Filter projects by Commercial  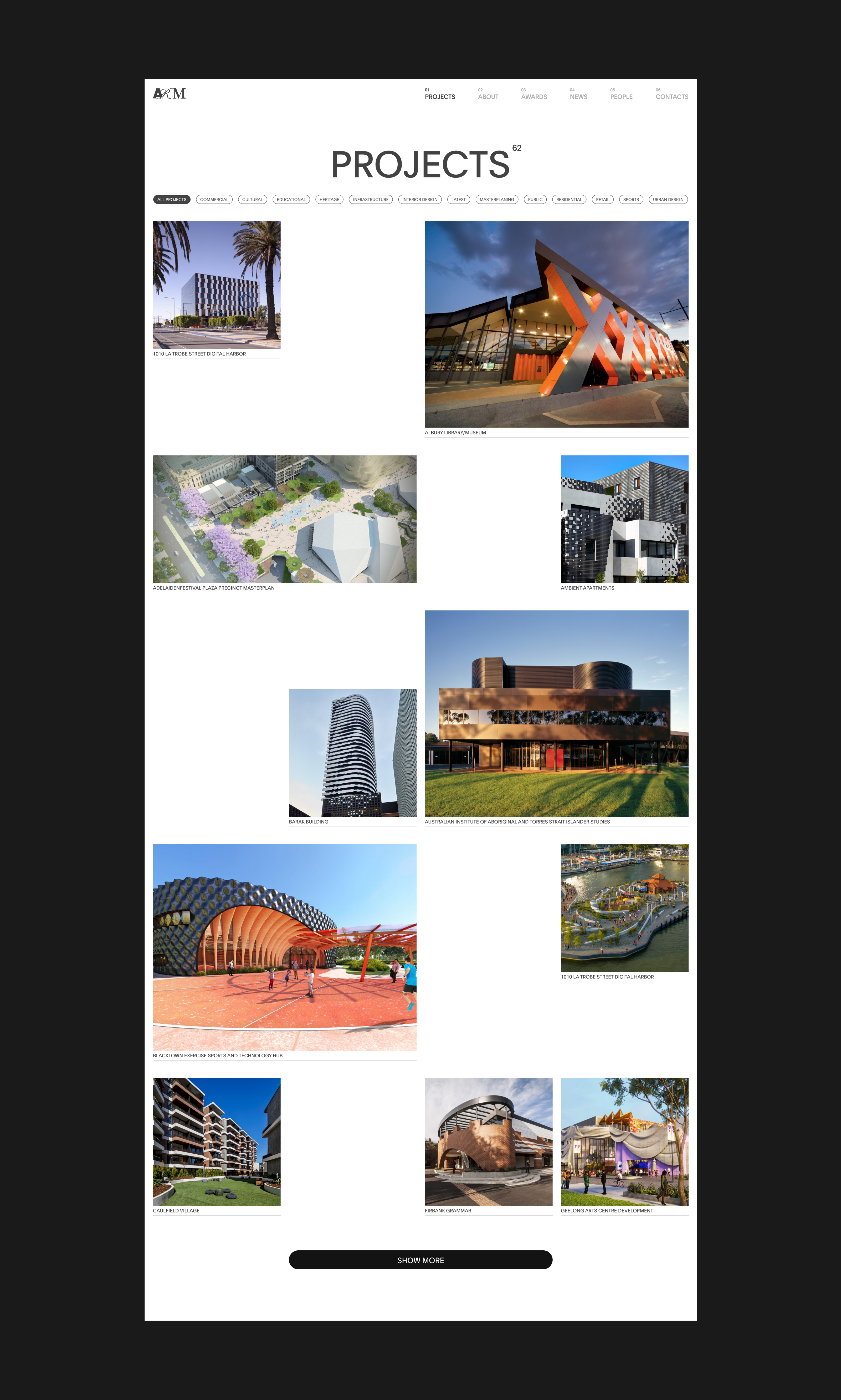point(214,200)
